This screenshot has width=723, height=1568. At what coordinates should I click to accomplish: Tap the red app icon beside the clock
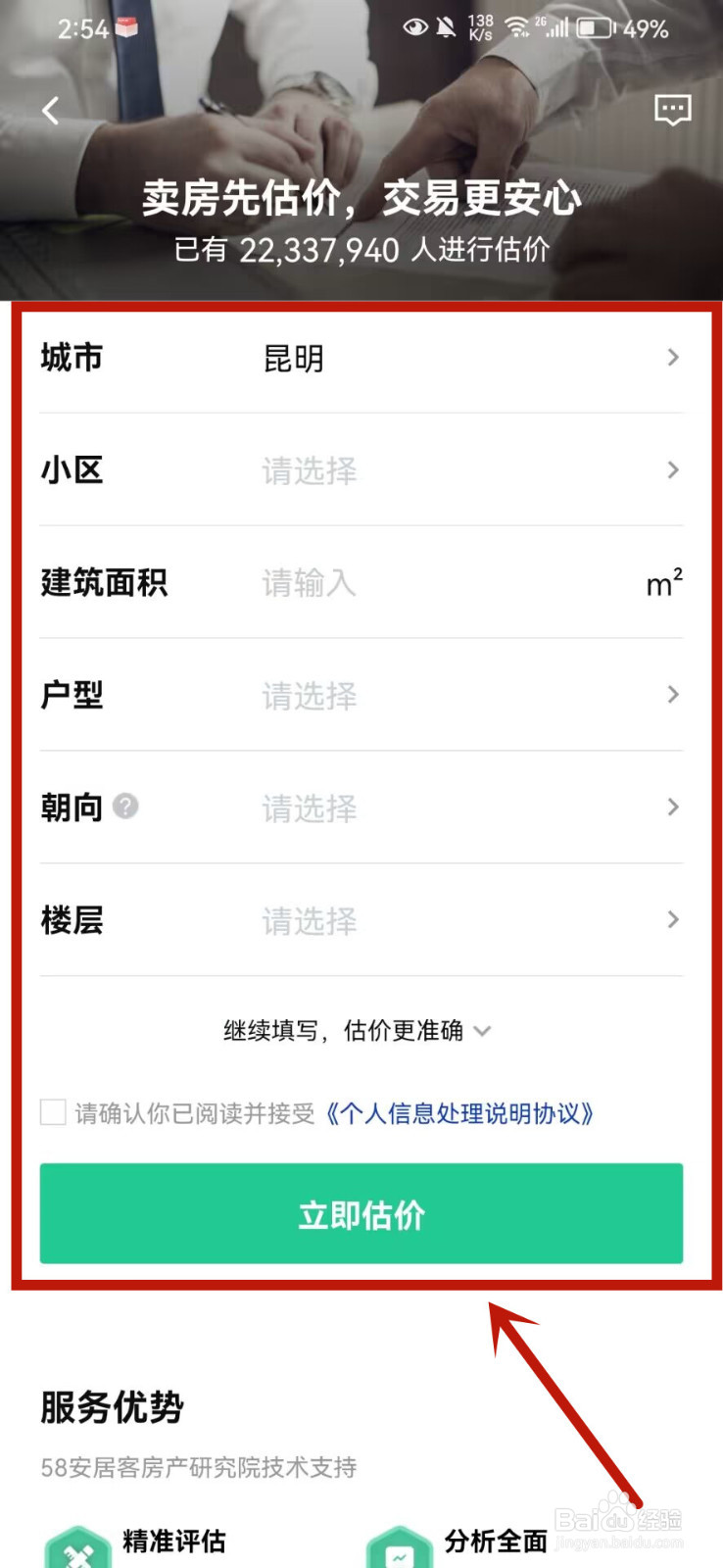(x=127, y=25)
